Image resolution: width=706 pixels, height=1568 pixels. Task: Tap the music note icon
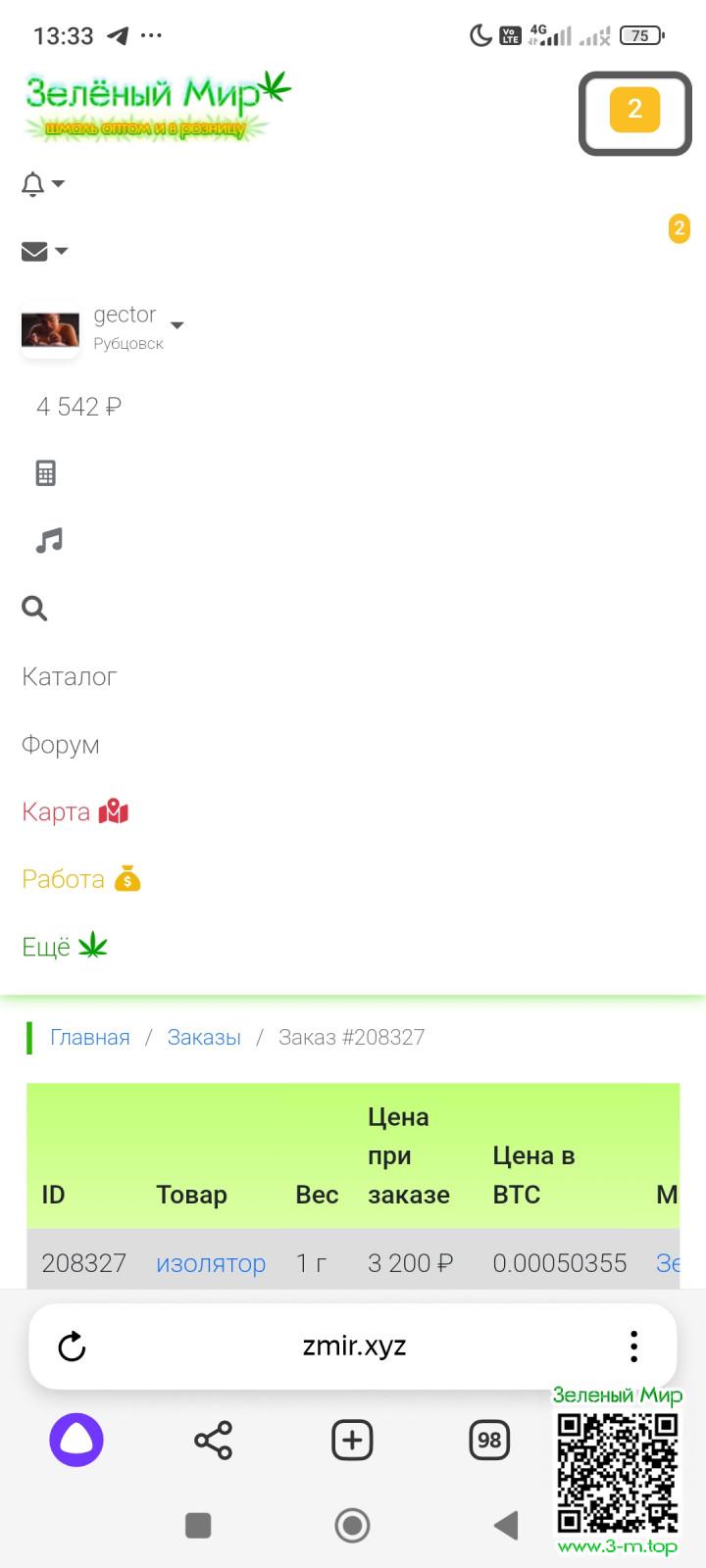pos(49,541)
